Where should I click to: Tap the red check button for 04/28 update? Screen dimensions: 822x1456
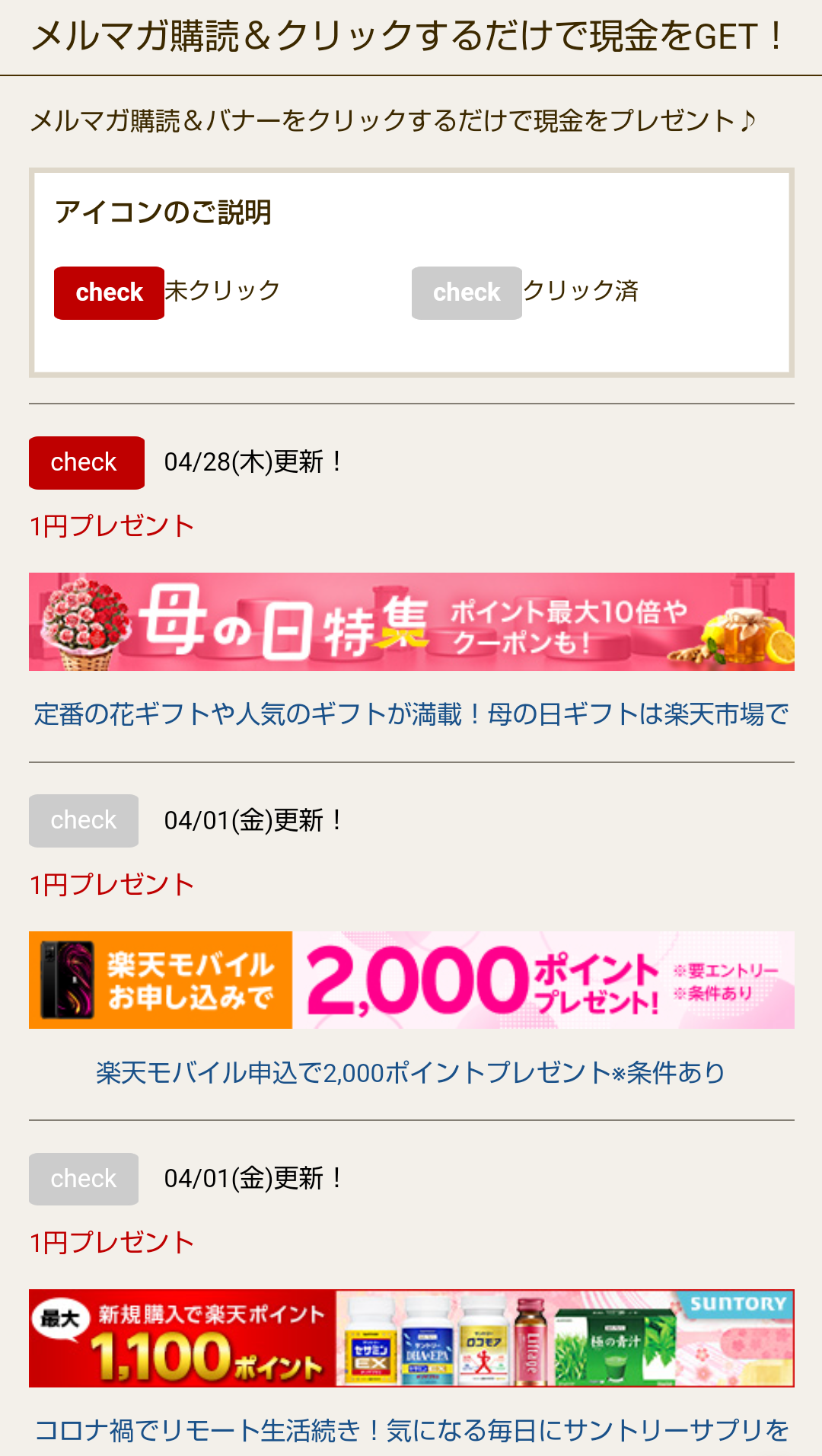86,462
